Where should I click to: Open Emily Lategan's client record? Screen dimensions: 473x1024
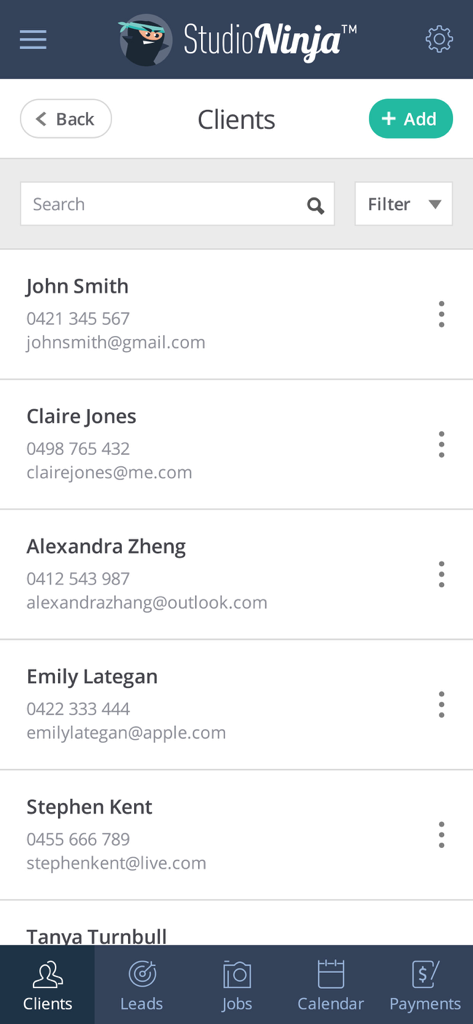click(236, 704)
